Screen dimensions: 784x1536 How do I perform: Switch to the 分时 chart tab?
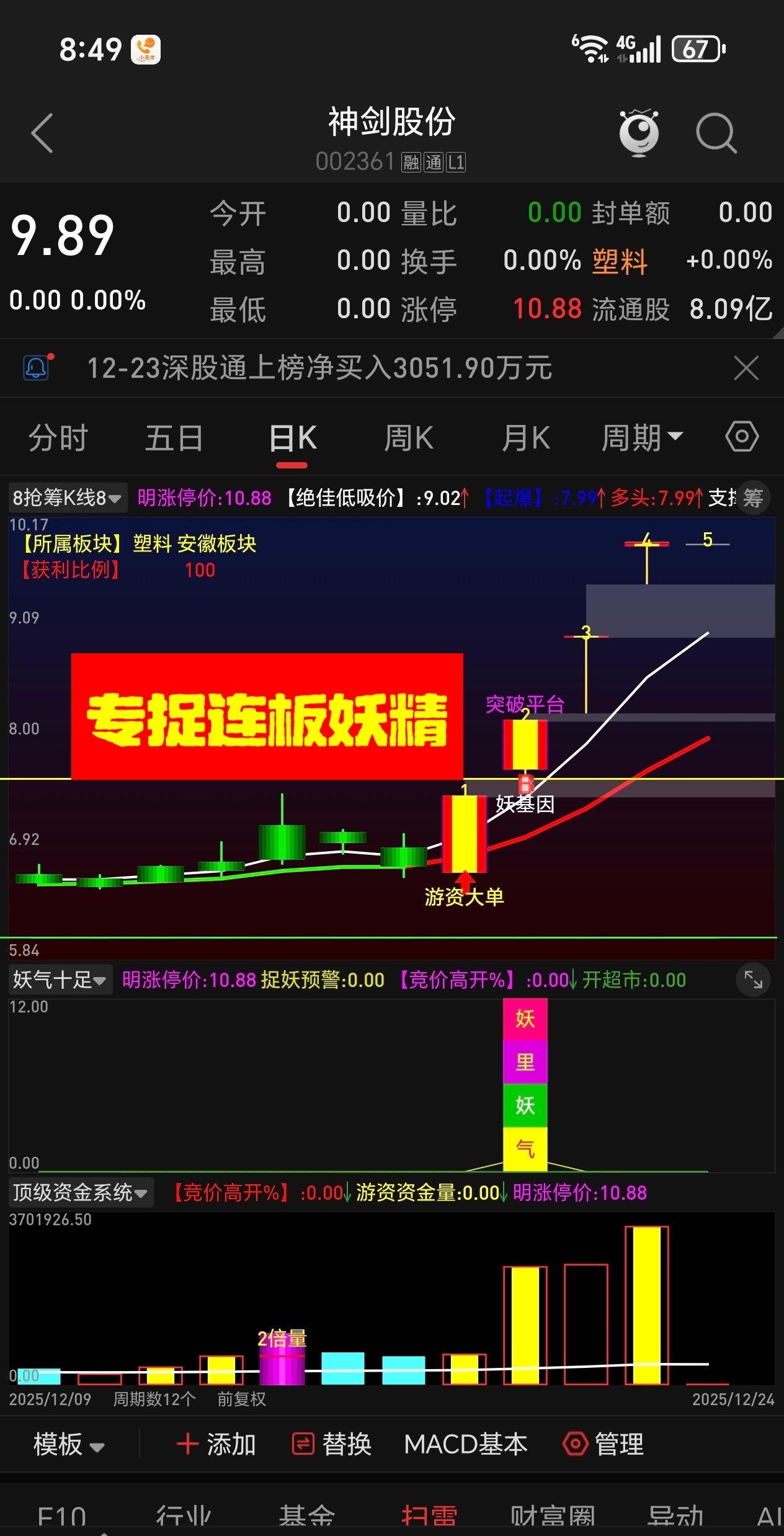[x=58, y=438]
